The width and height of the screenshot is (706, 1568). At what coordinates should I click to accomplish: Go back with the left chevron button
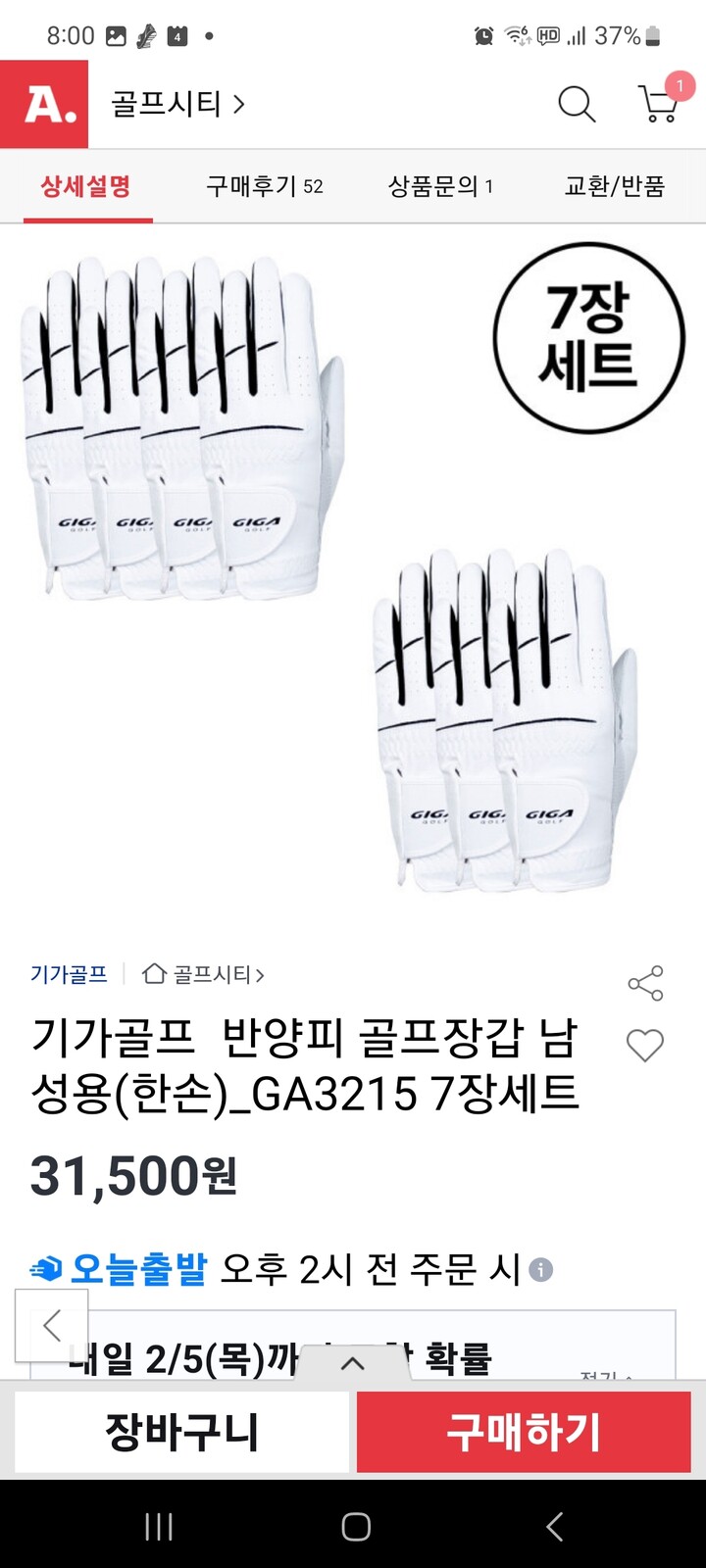(52, 1326)
